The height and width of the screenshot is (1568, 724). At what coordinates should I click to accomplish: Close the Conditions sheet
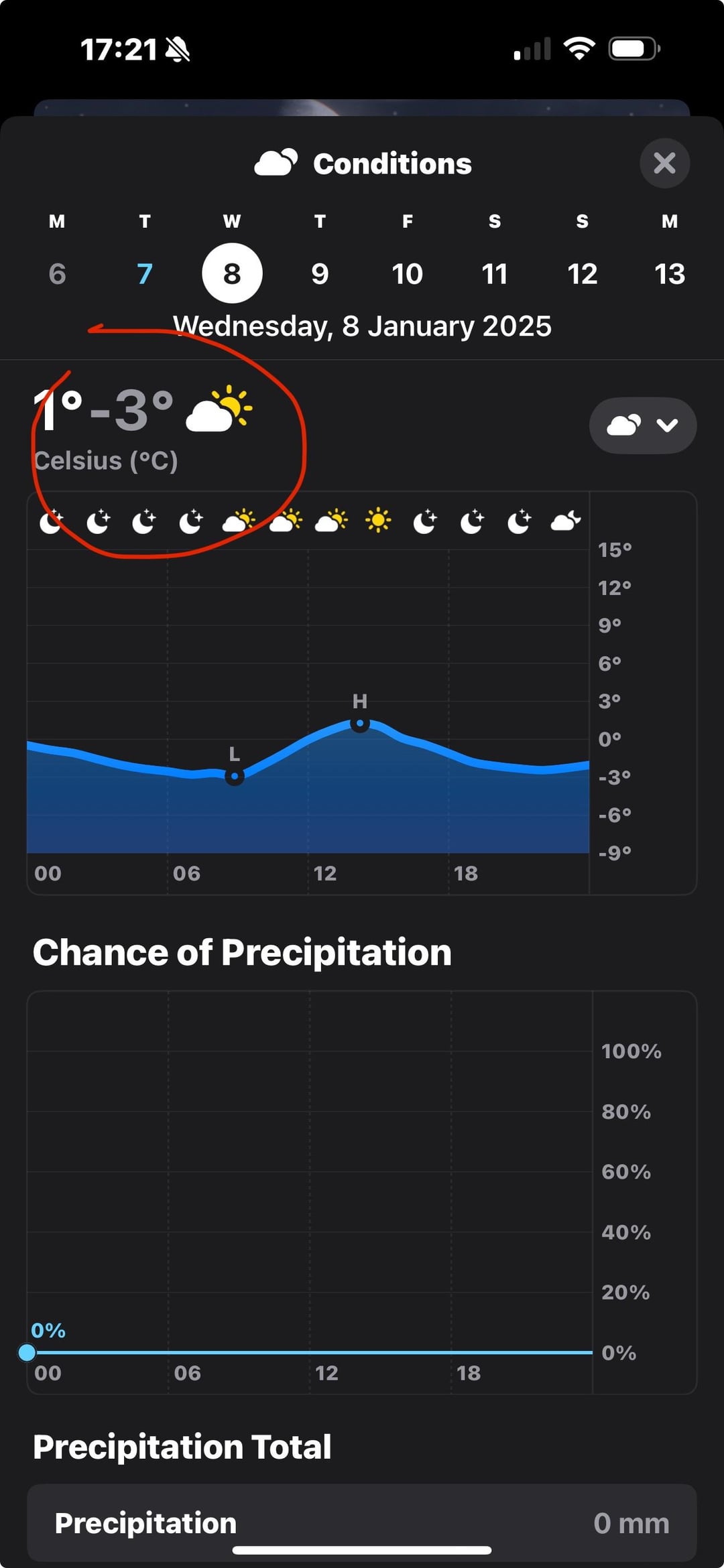pos(664,163)
